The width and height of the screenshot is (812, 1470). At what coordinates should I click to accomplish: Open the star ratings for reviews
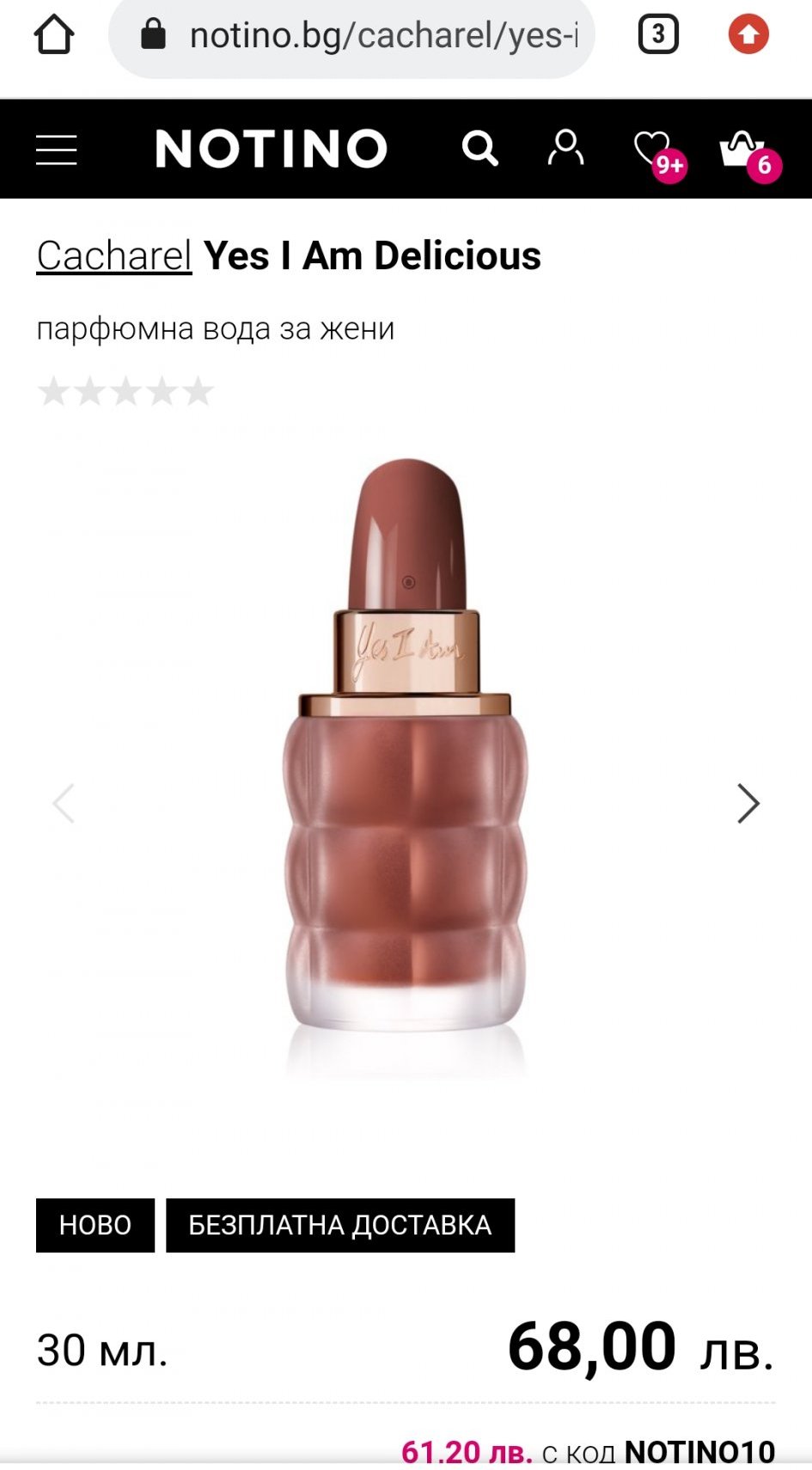125,392
